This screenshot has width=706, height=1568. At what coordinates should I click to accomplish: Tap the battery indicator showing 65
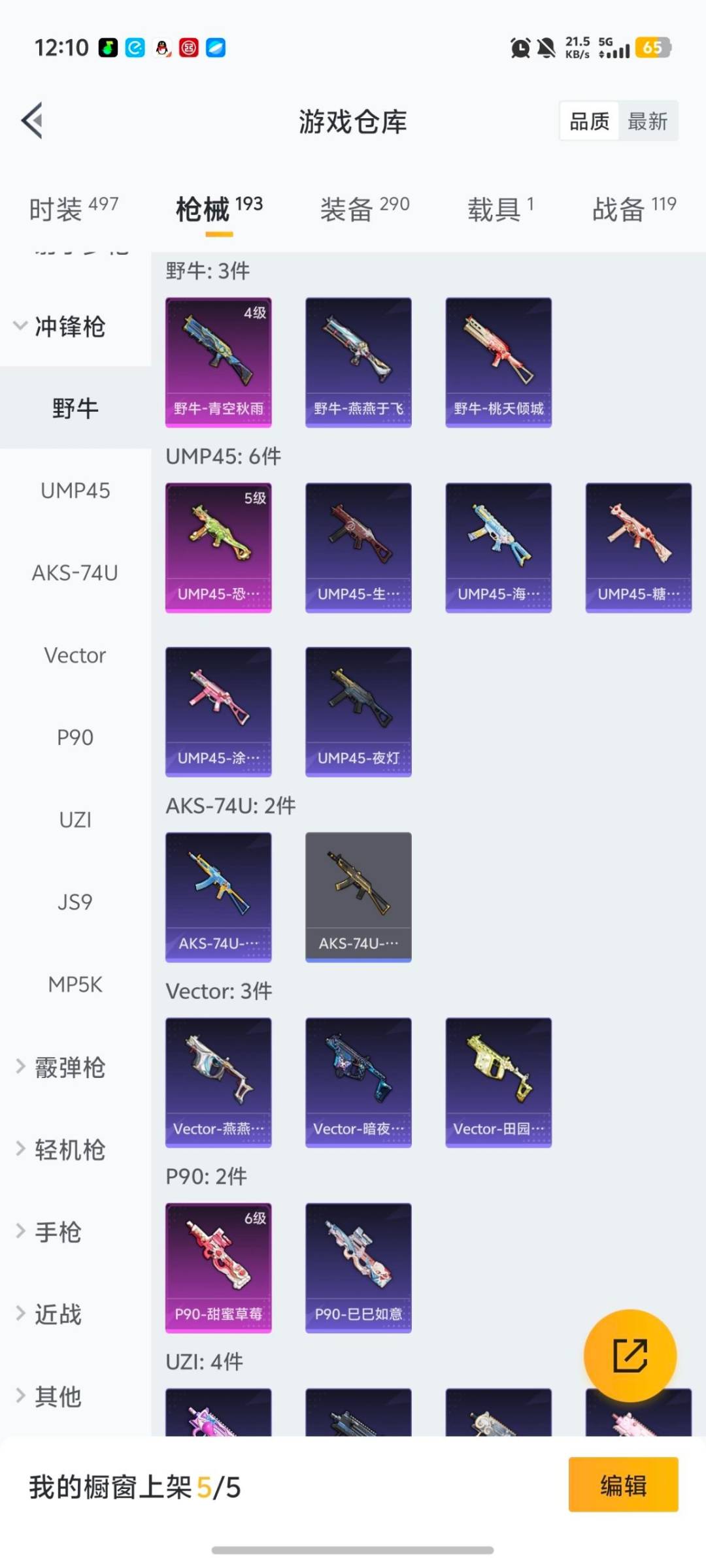[x=653, y=48]
